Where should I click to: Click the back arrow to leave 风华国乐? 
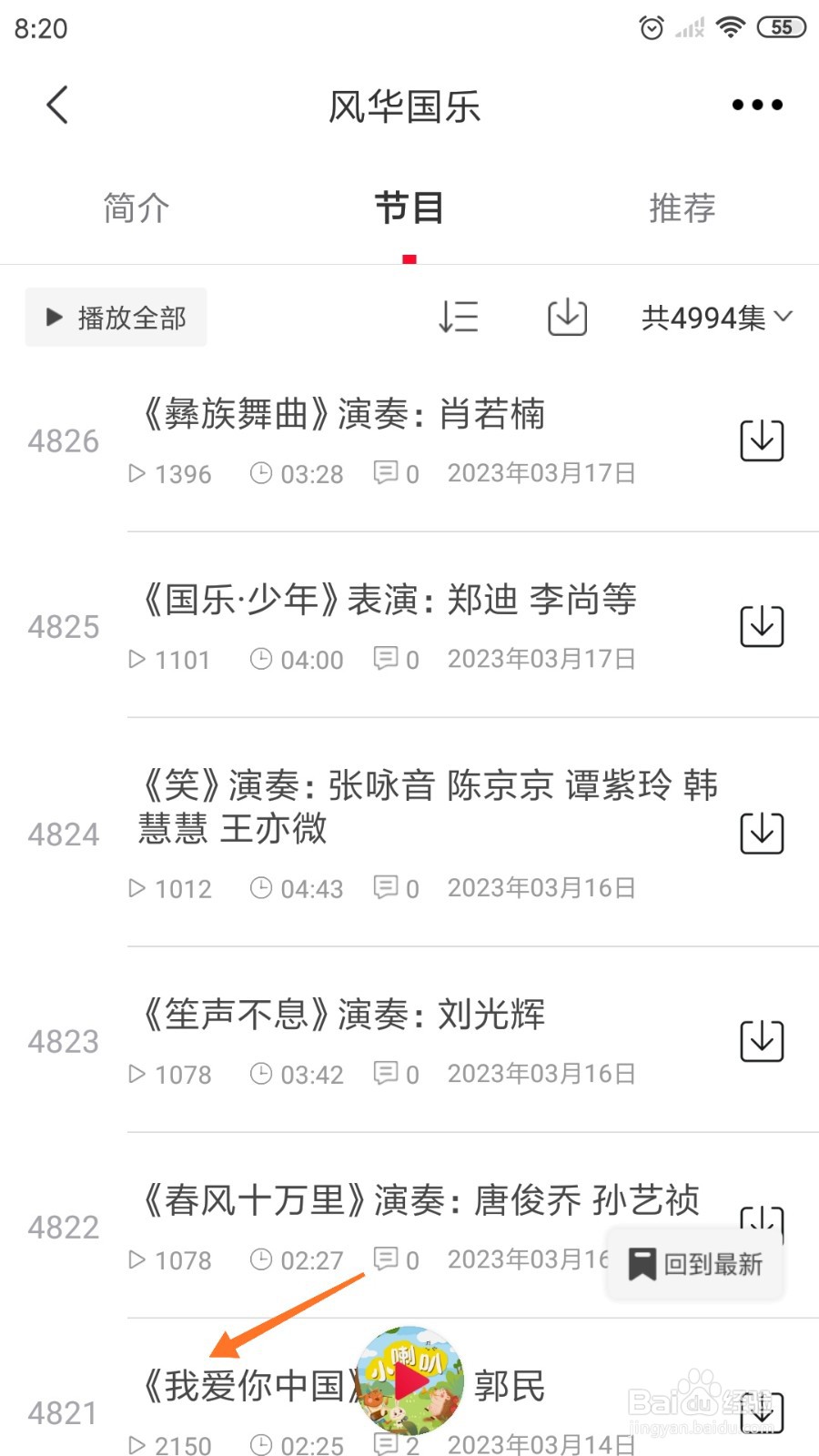point(56,105)
